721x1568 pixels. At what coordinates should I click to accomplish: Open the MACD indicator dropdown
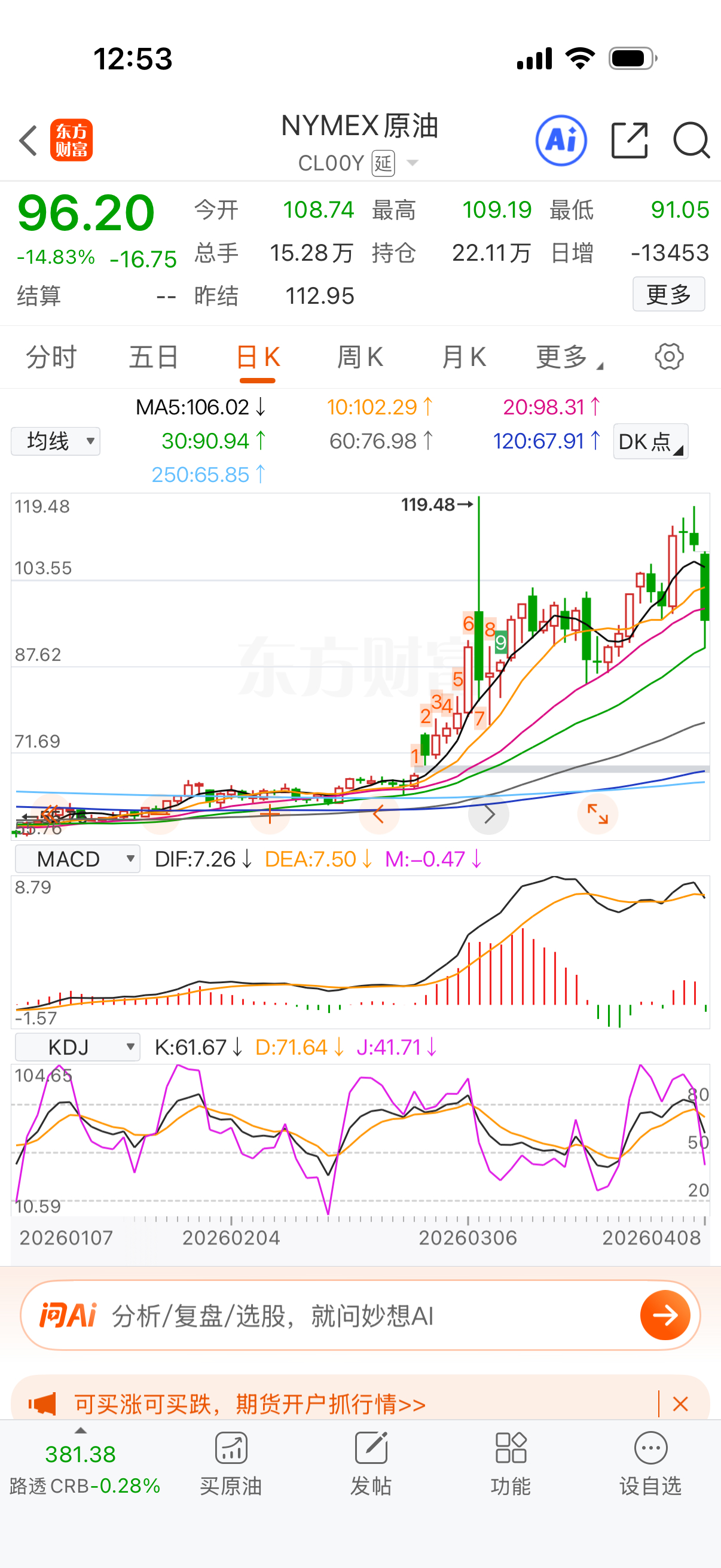pyautogui.click(x=77, y=858)
